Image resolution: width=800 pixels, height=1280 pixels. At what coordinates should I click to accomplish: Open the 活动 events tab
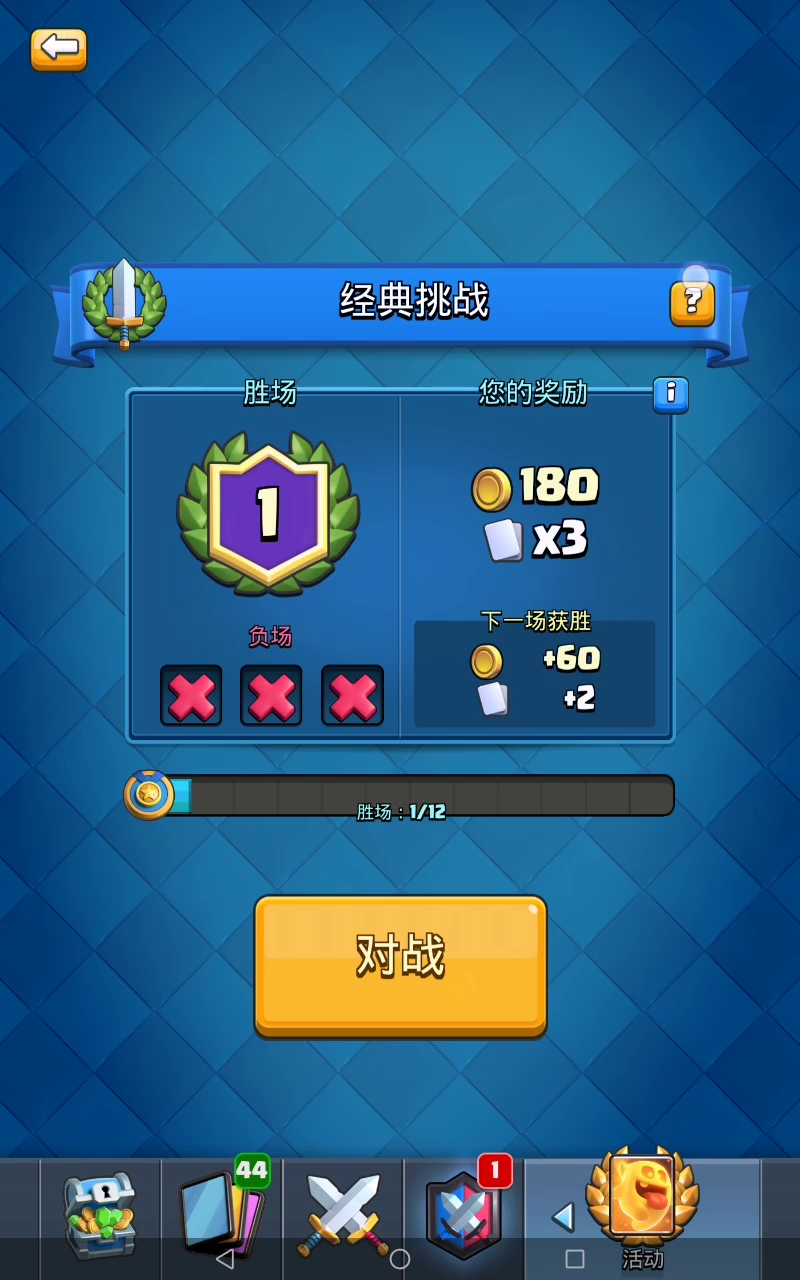[642, 1212]
